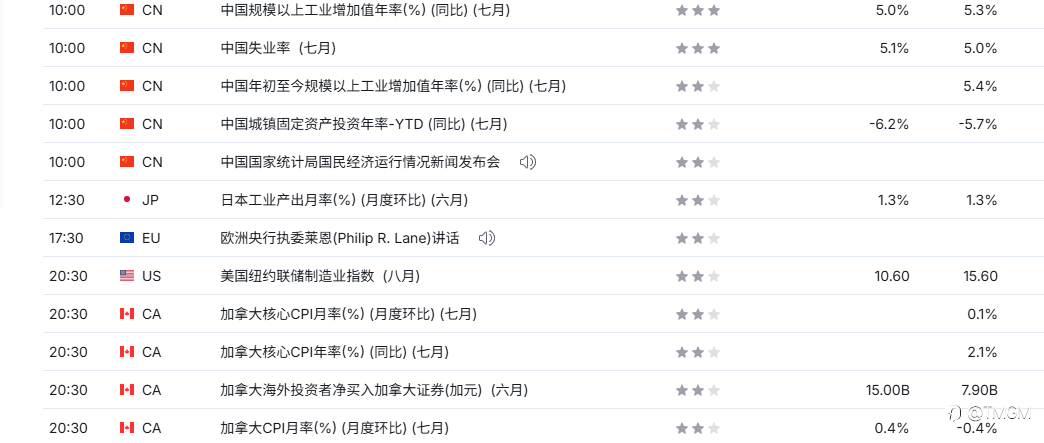Play audio for 中国国家统计局国民经济运行情况新闻发布会
The width and height of the screenshot is (1044, 443).
tap(527, 162)
